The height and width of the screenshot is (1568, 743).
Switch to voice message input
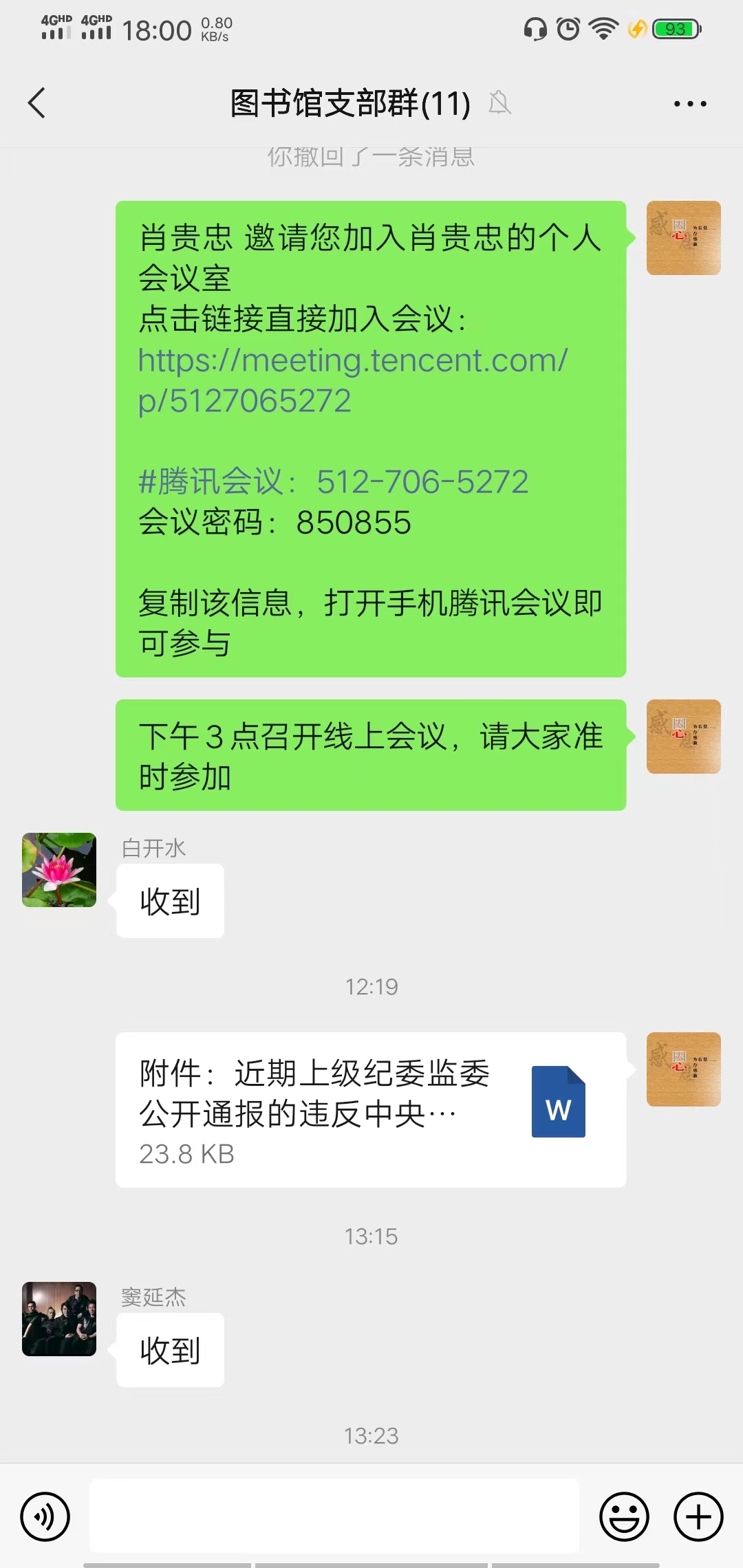tap(45, 1516)
